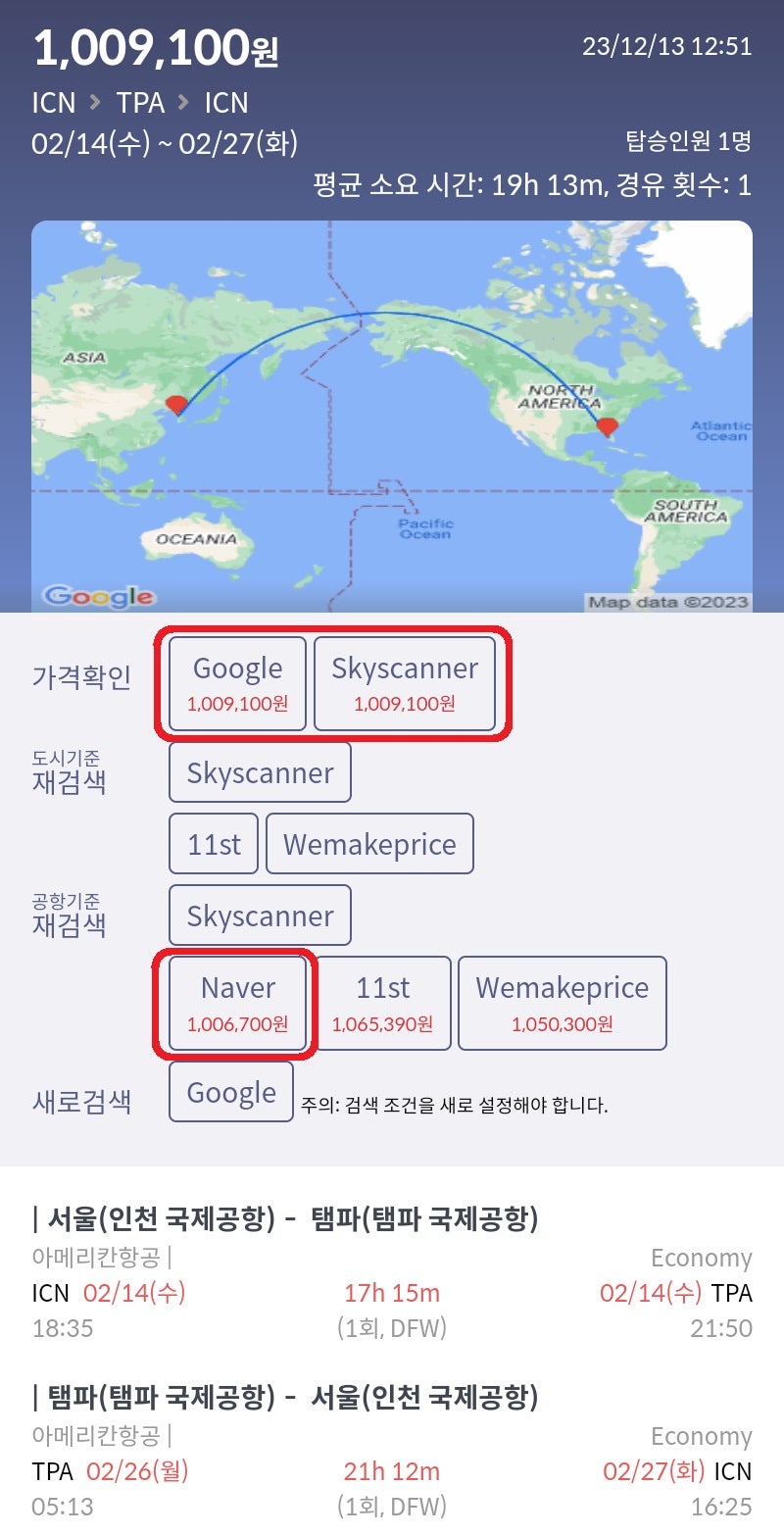
Task: Open the Naver fare of 1,006,700원
Action: (x=237, y=1004)
